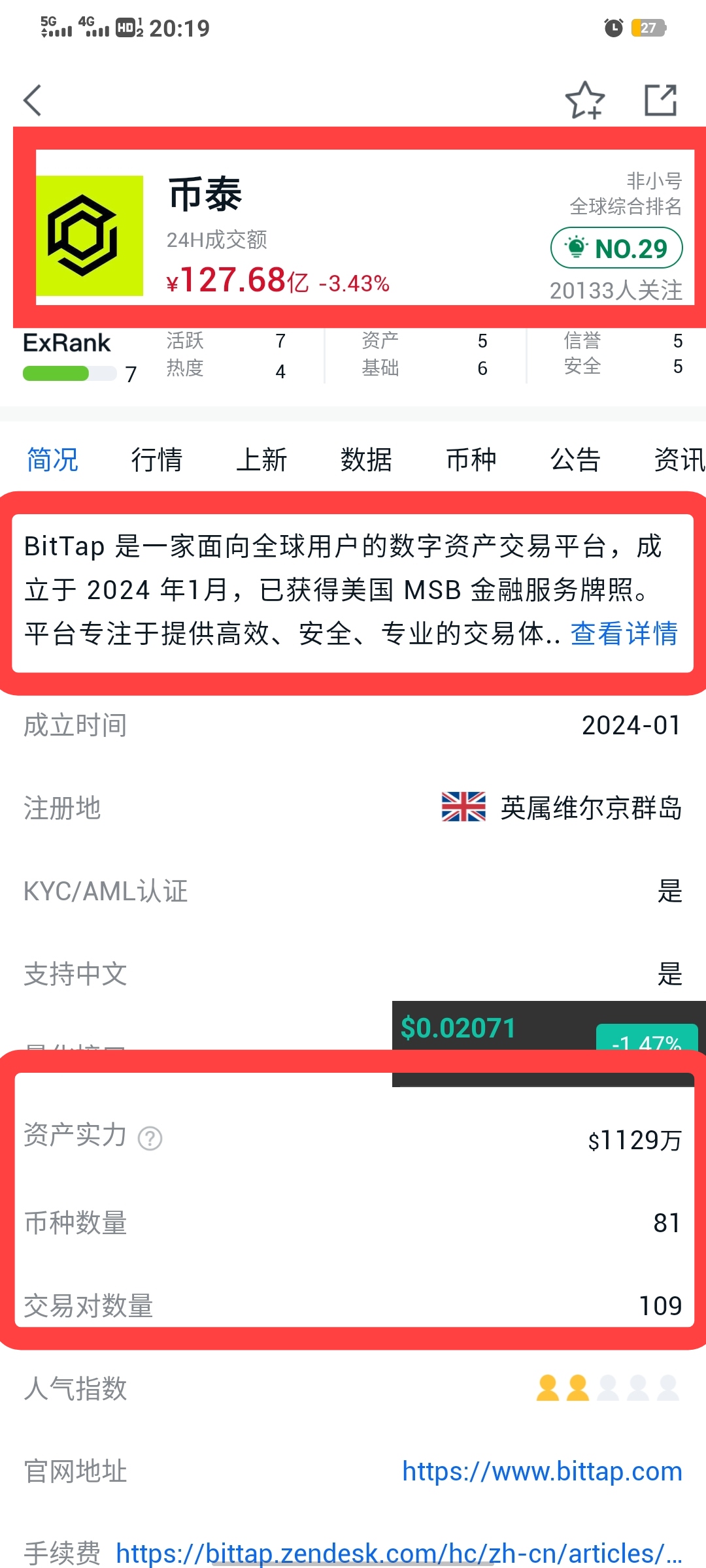The image size is (706, 1568).
Task: Open the 资讯 tab
Action: pos(679,459)
